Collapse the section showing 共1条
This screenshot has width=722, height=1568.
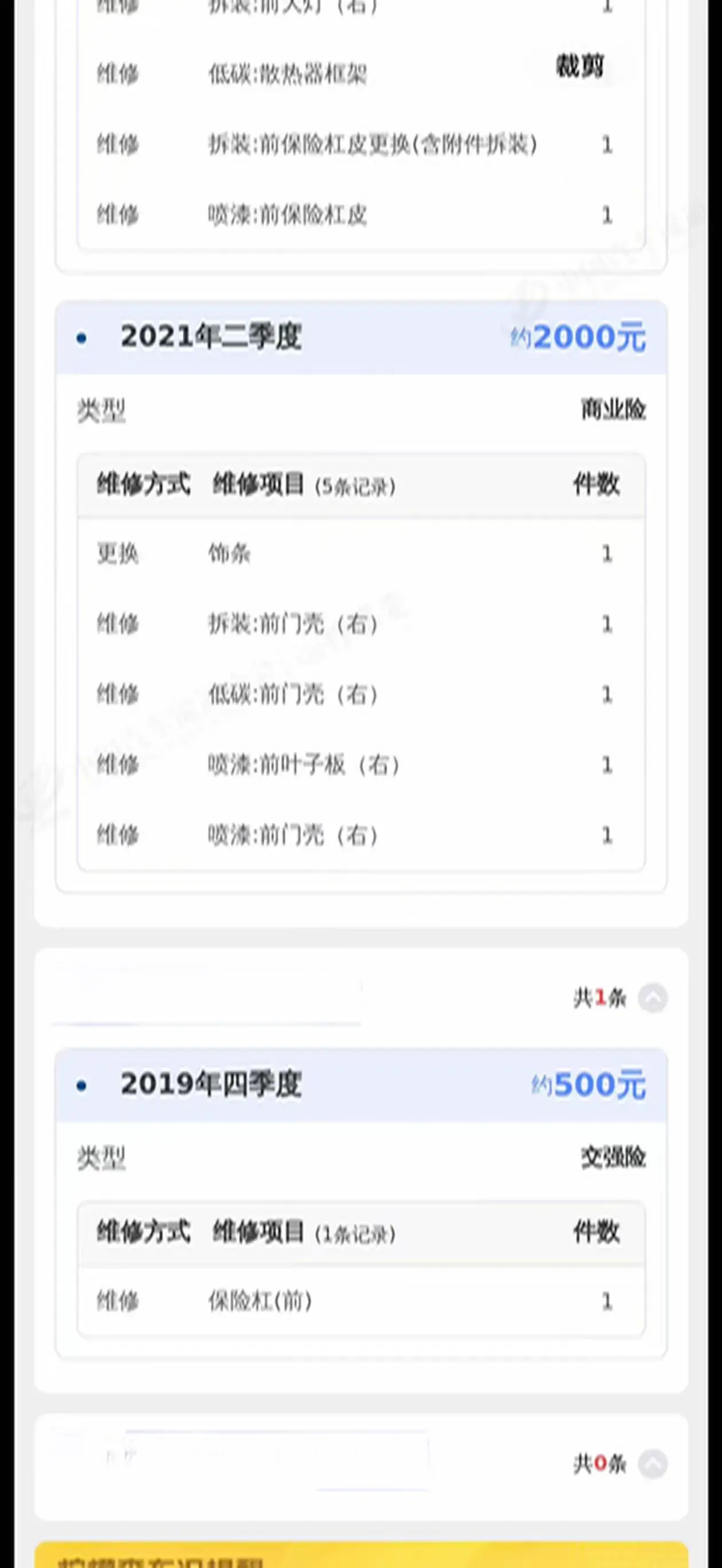[x=653, y=998]
